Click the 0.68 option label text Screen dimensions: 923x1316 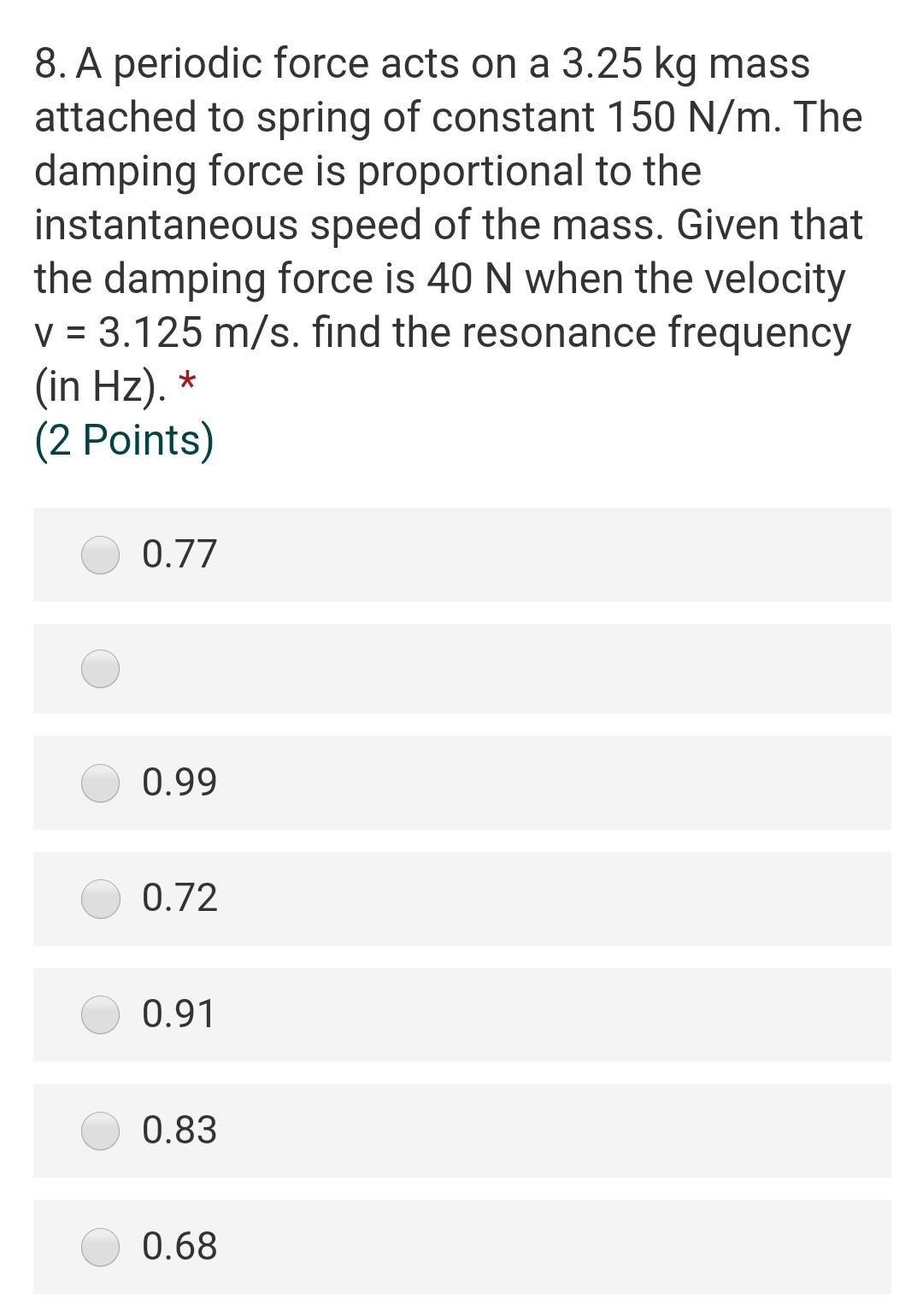(179, 1247)
